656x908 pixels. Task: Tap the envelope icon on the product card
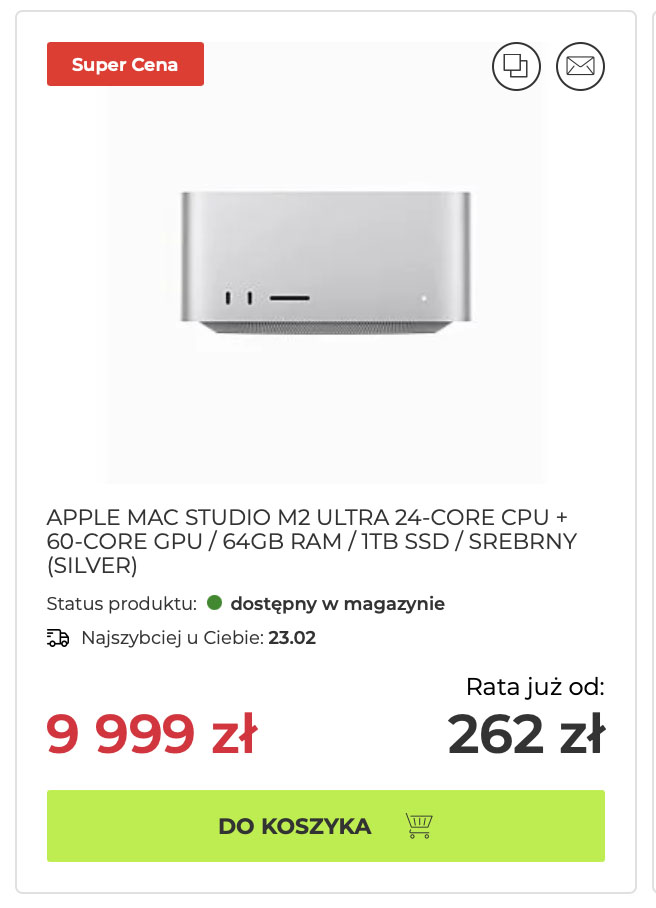[581, 67]
